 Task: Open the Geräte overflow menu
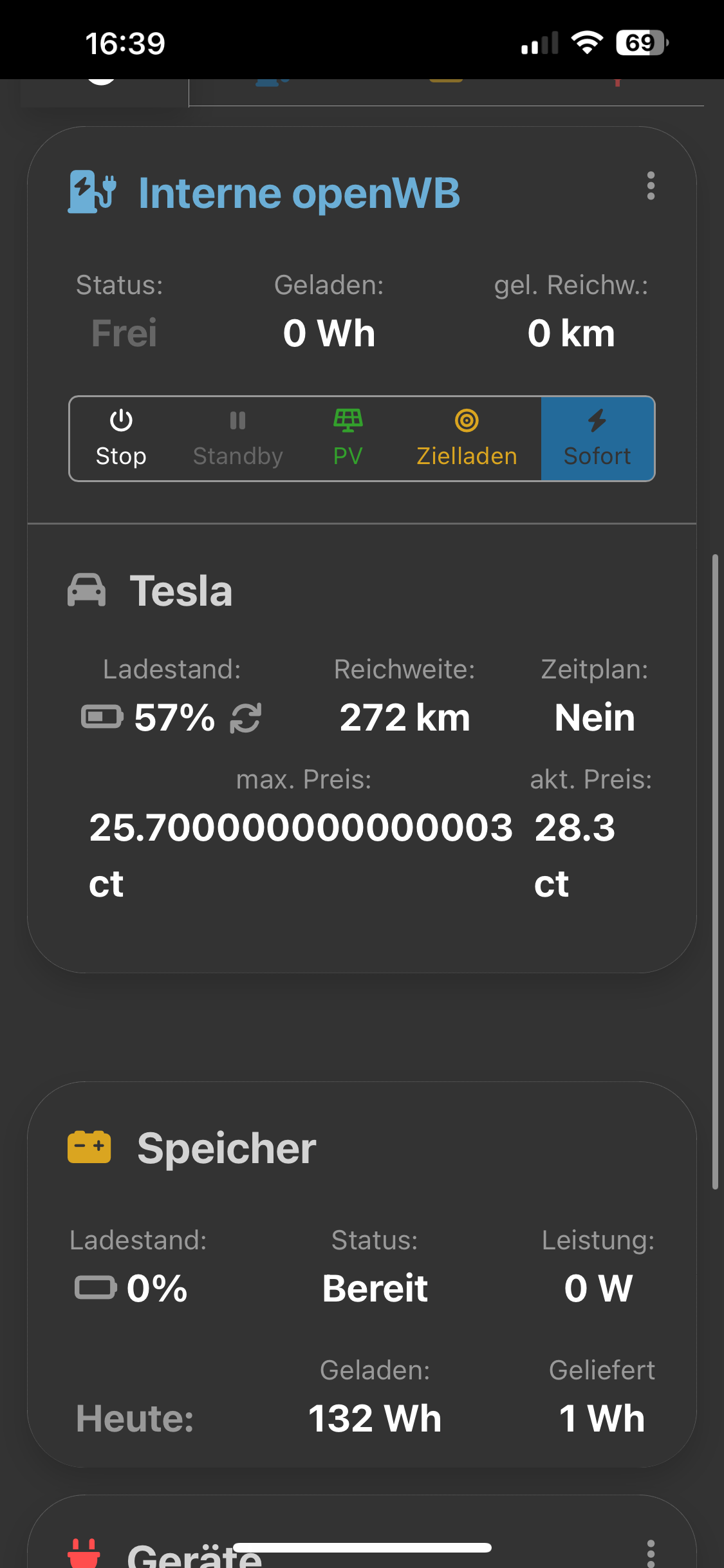[x=651, y=1553]
